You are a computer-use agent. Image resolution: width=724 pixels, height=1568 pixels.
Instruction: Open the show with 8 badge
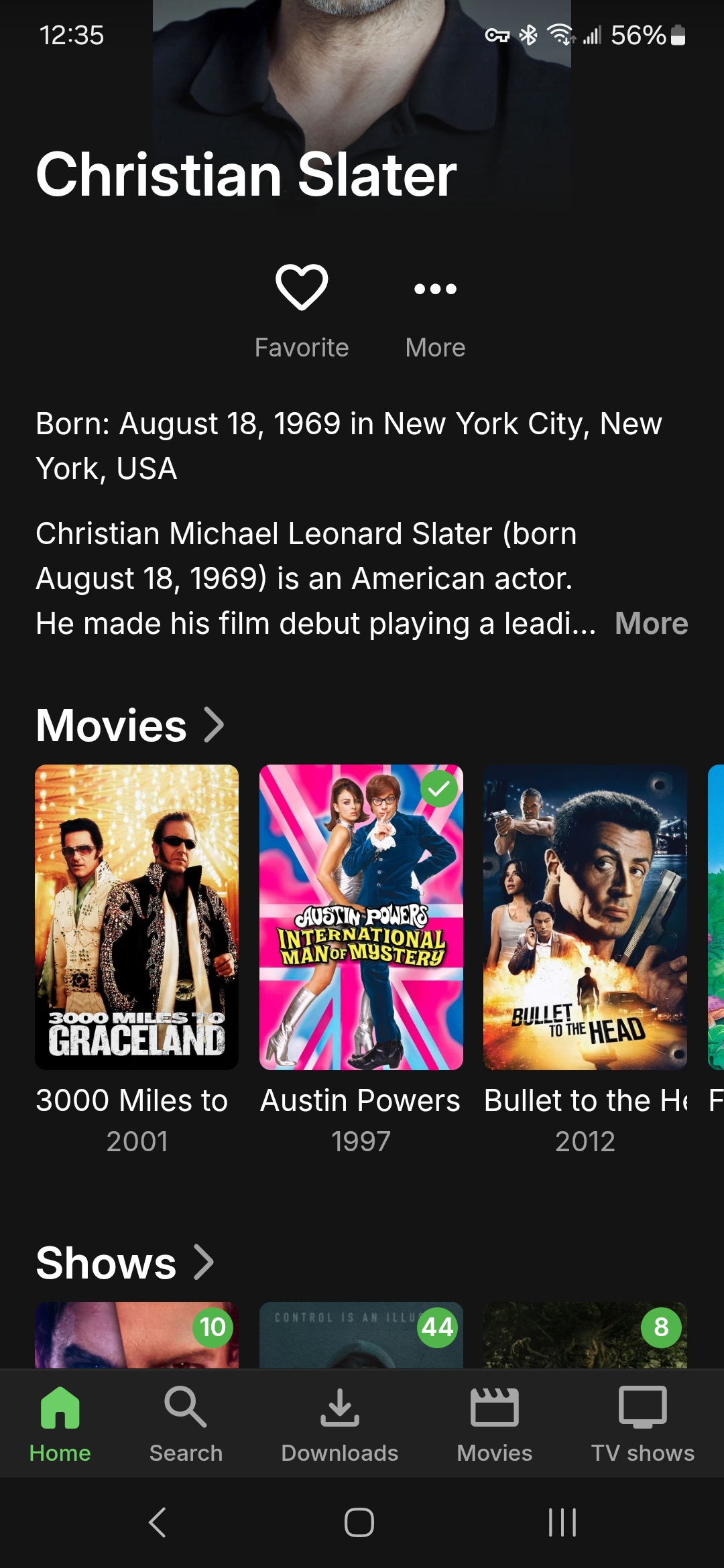click(585, 1335)
